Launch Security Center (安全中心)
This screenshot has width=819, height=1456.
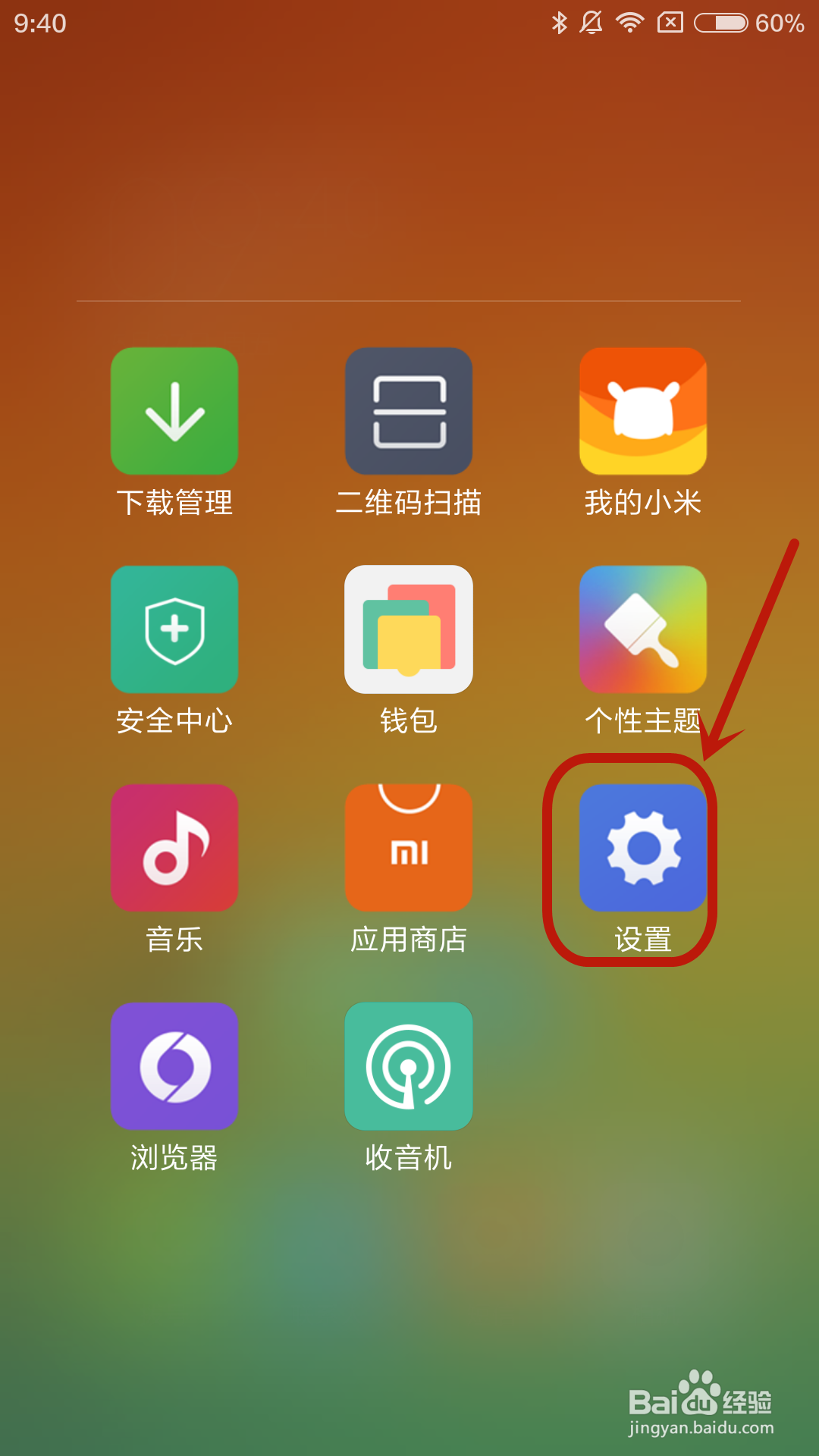pyautogui.click(x=174, y=629)
